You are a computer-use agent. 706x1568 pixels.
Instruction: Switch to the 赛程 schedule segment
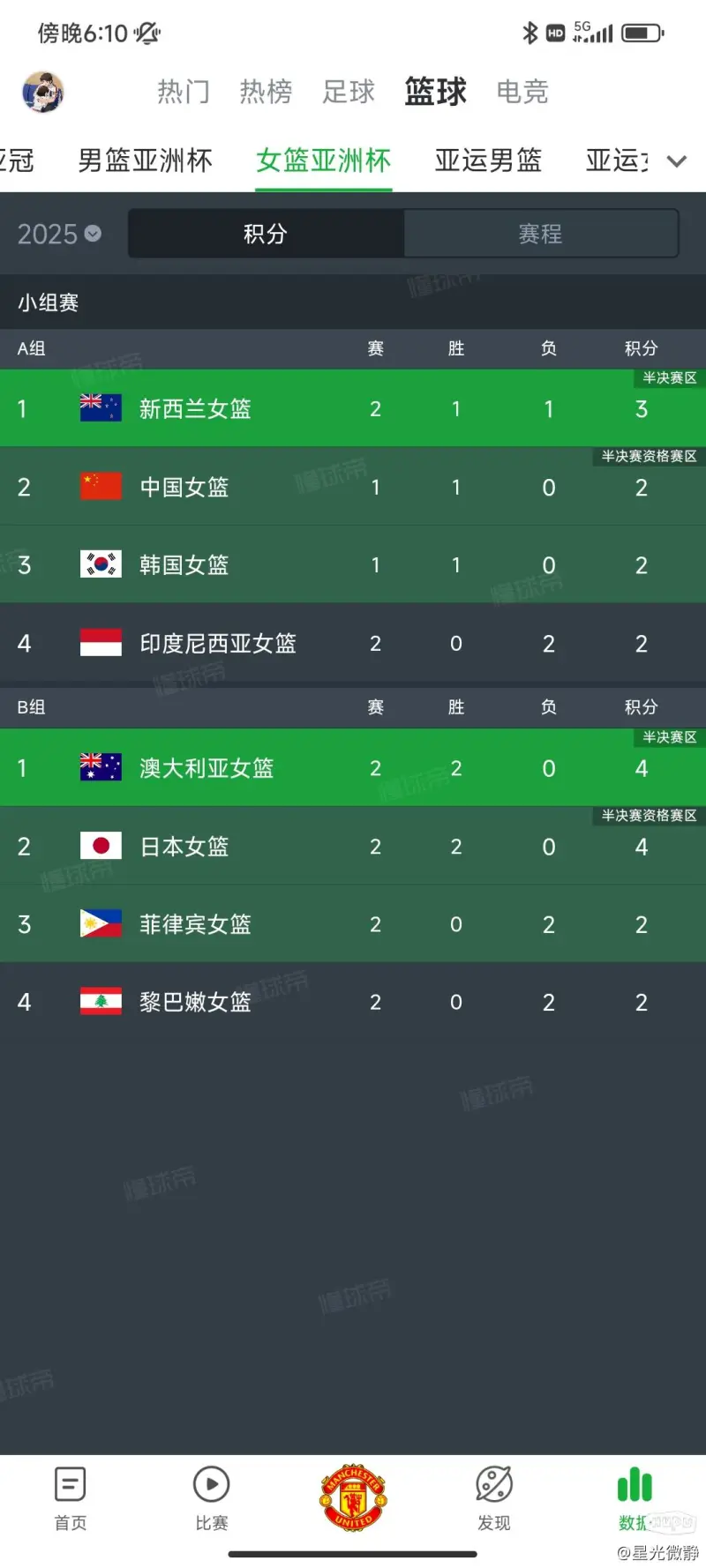point(540,234)
